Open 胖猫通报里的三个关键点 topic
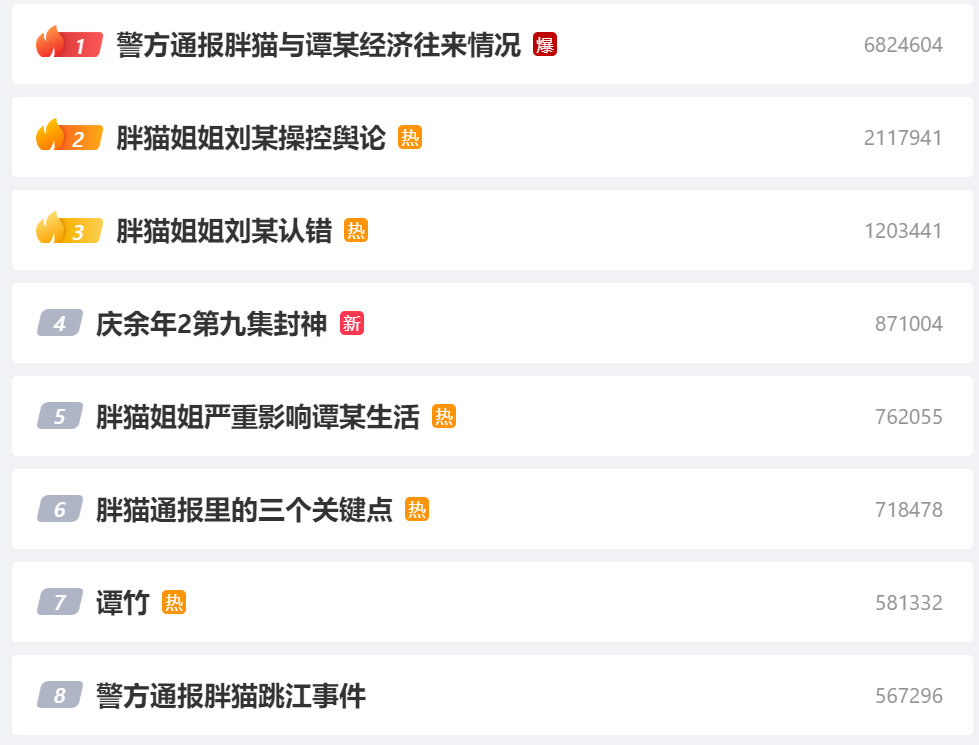Viewport: 979px width, 745px height. (x=244, y=510)
